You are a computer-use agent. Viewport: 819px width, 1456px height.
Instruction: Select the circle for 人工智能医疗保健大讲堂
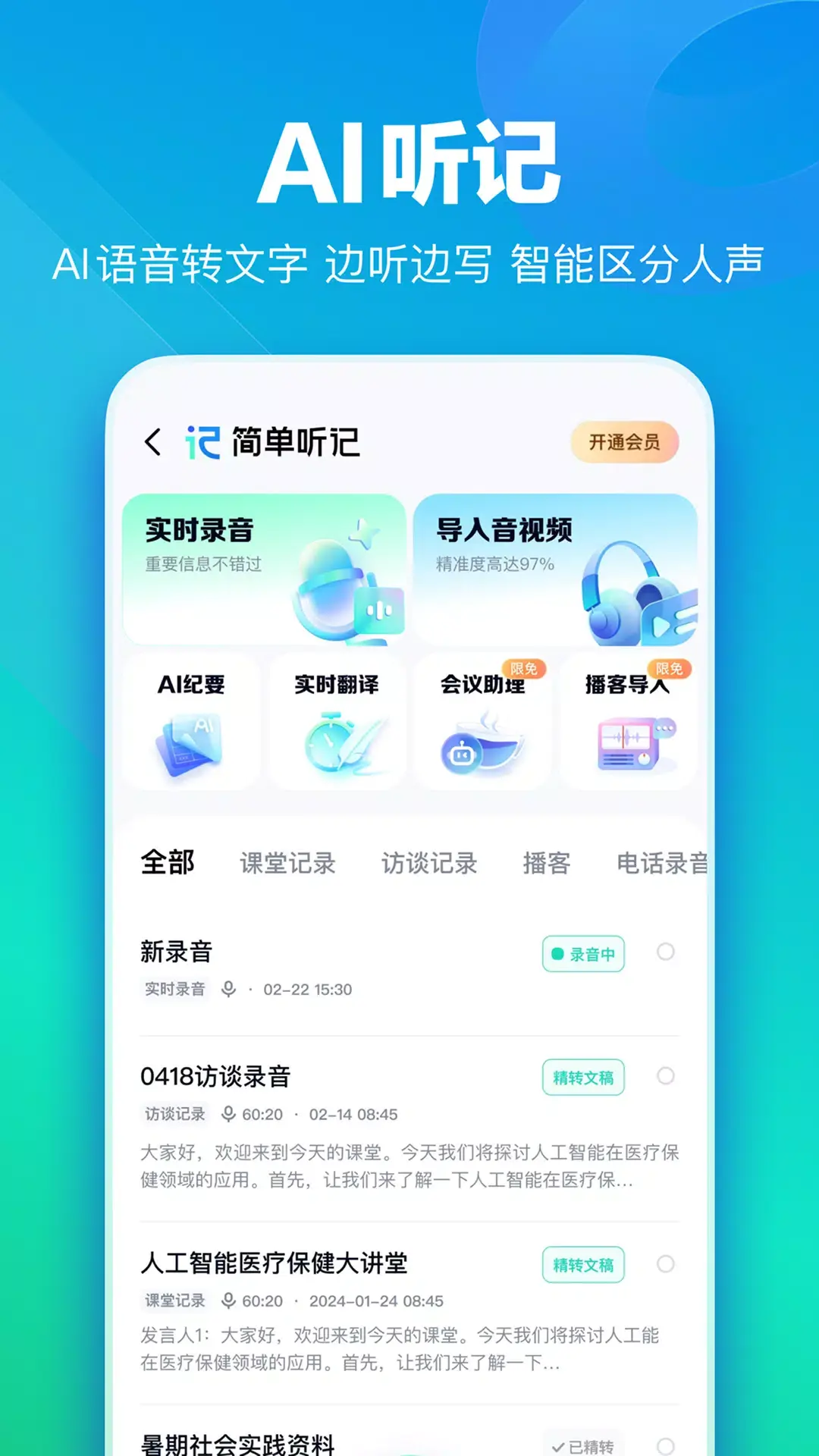click(666, 1264)
